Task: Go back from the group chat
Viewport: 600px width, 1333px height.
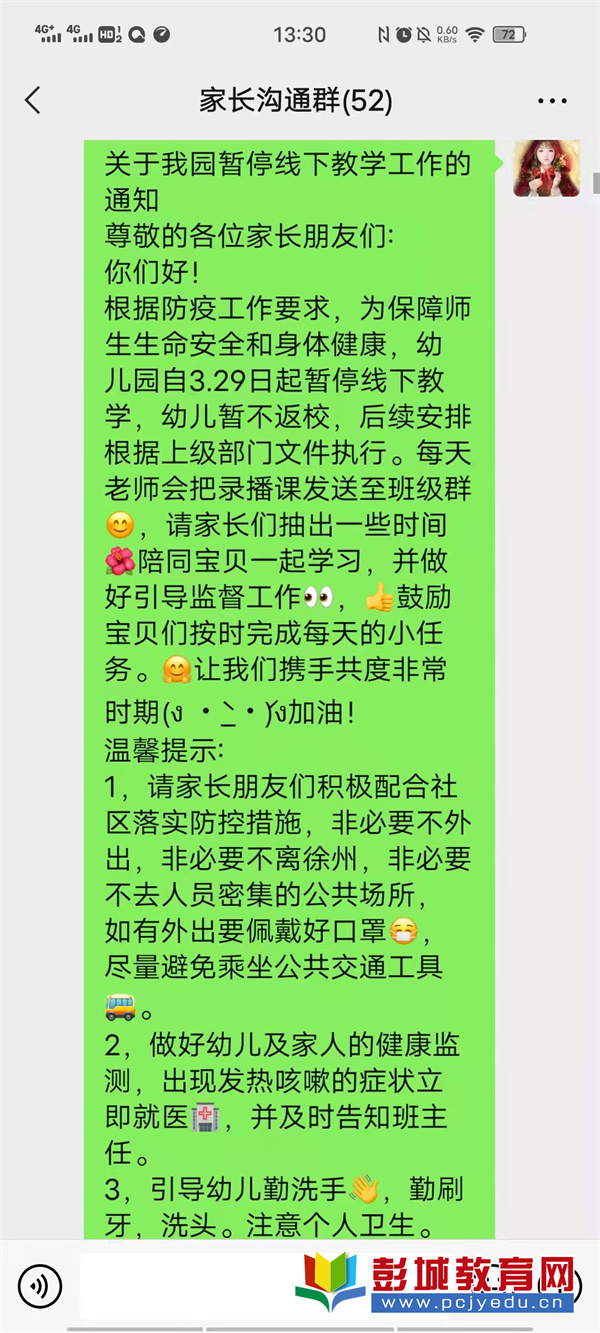Action: pos(33,100)
